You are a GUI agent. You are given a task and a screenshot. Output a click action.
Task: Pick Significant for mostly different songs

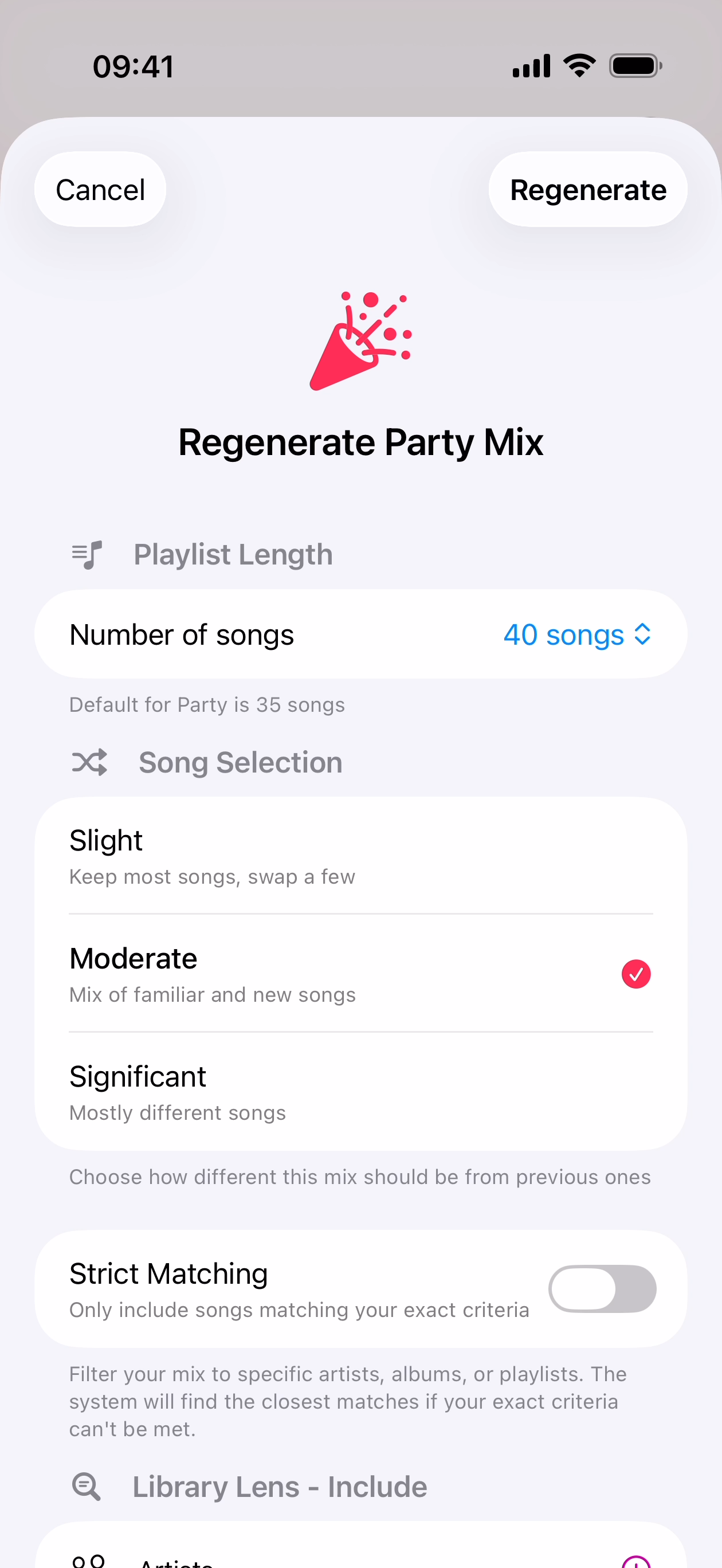(x=360, y=1091)
